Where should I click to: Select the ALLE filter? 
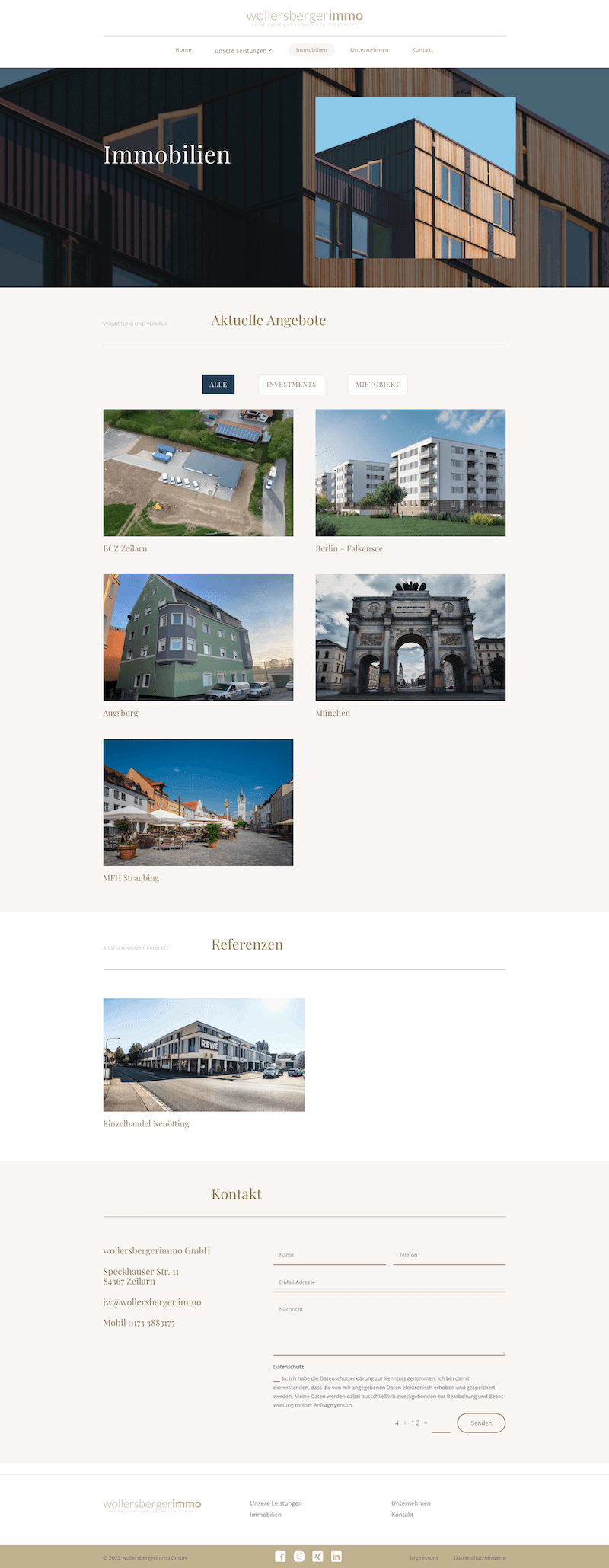point(218,385)
